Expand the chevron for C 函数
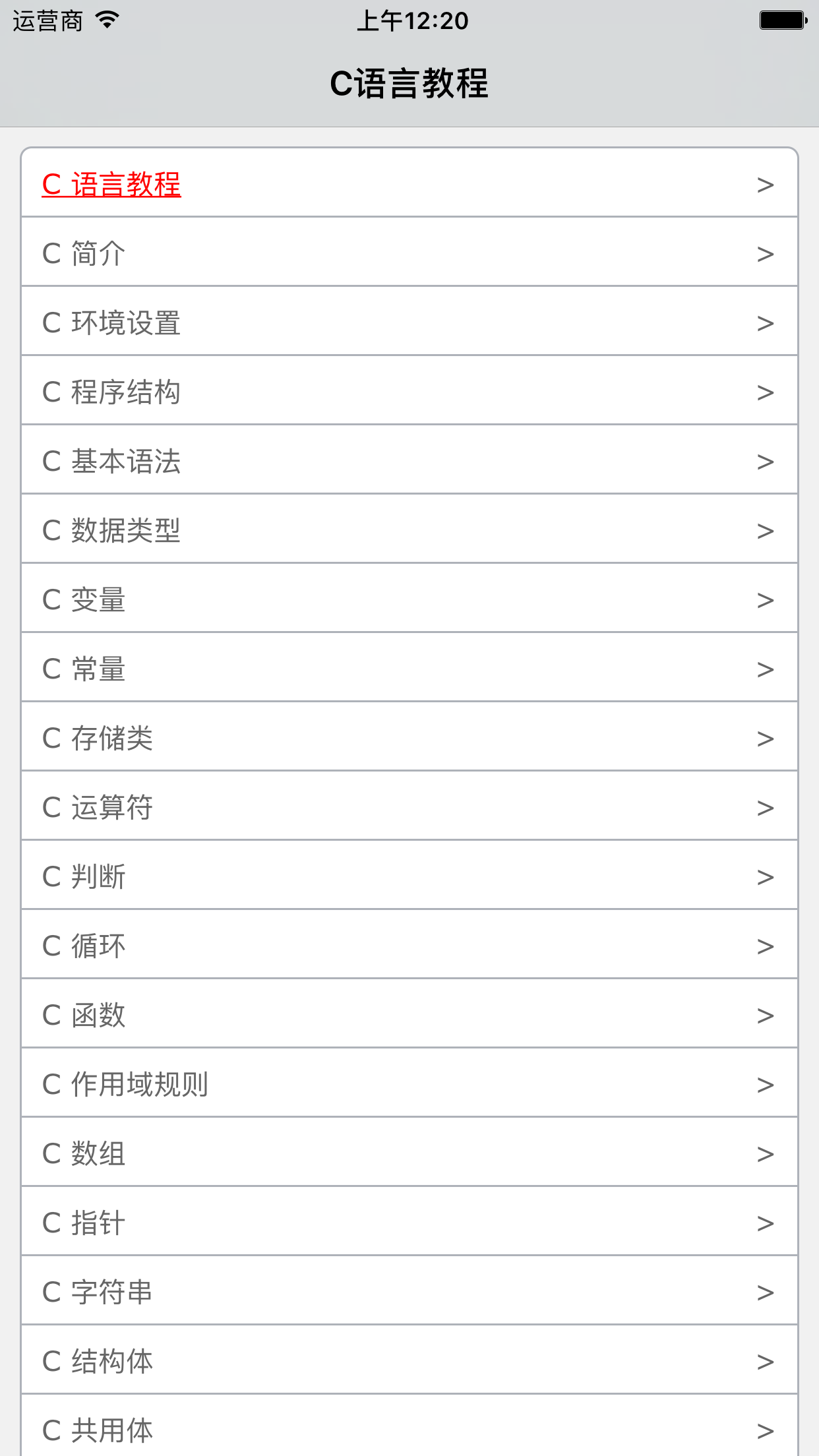Screen dimensions: 819x1456 pos(764,1015)
